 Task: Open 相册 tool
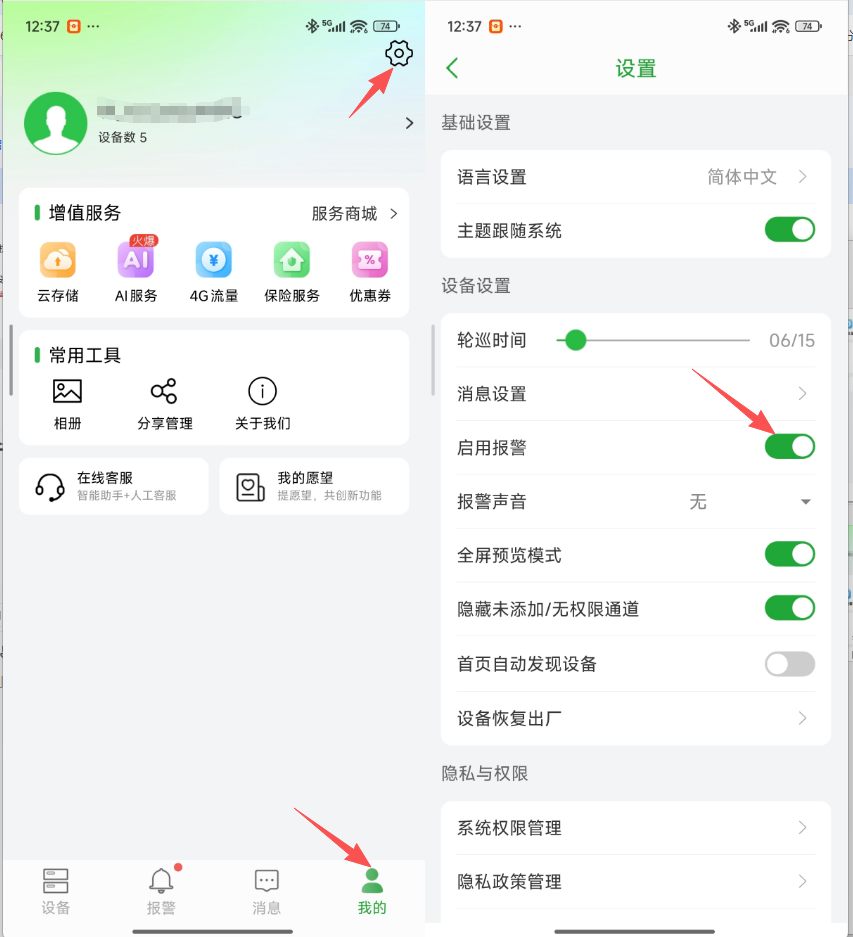click(x=67, y=401)
